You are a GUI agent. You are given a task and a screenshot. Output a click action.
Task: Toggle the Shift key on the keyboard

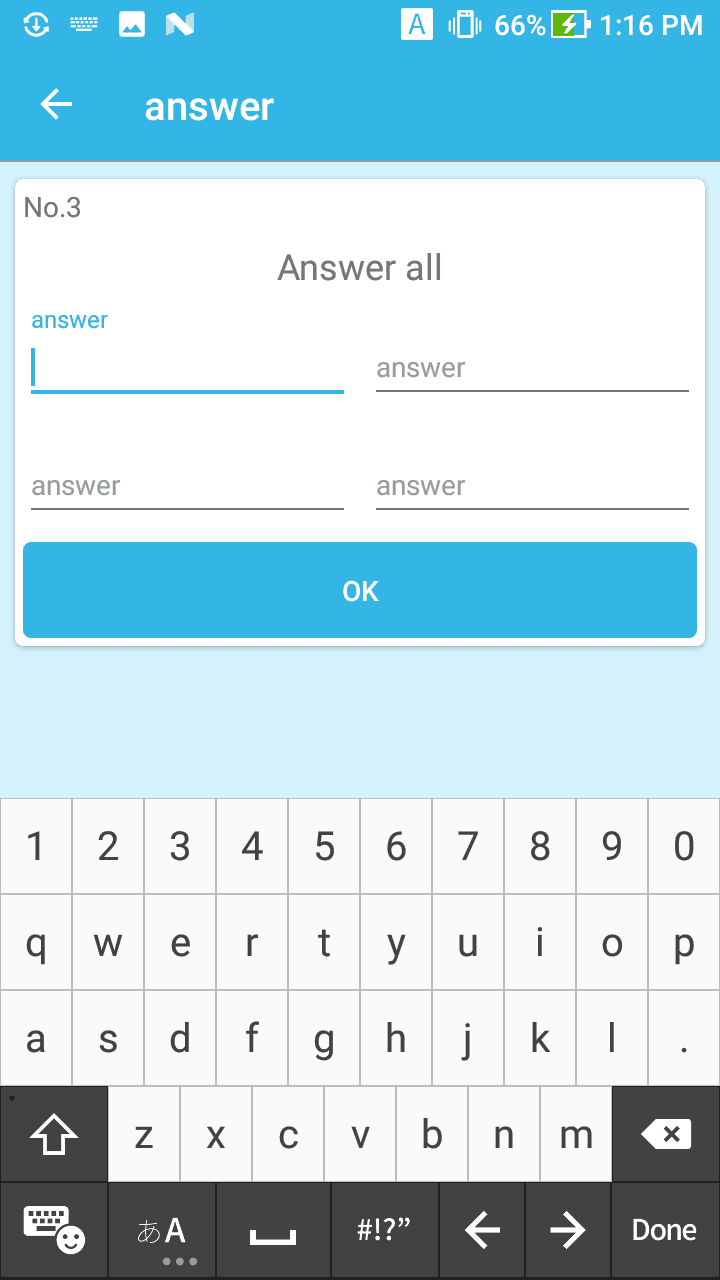click(x=53, y=1134)
